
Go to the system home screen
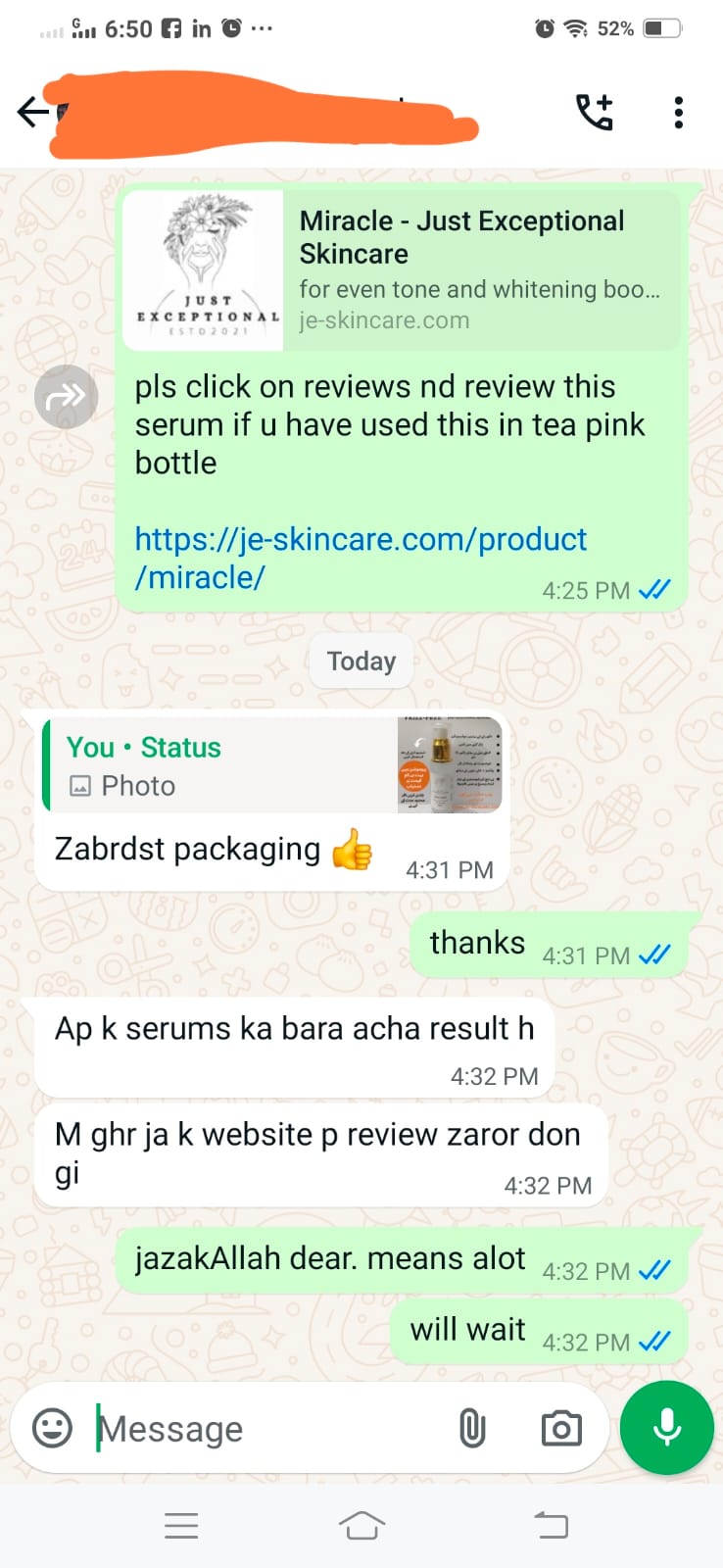[x=361, y=1525]
